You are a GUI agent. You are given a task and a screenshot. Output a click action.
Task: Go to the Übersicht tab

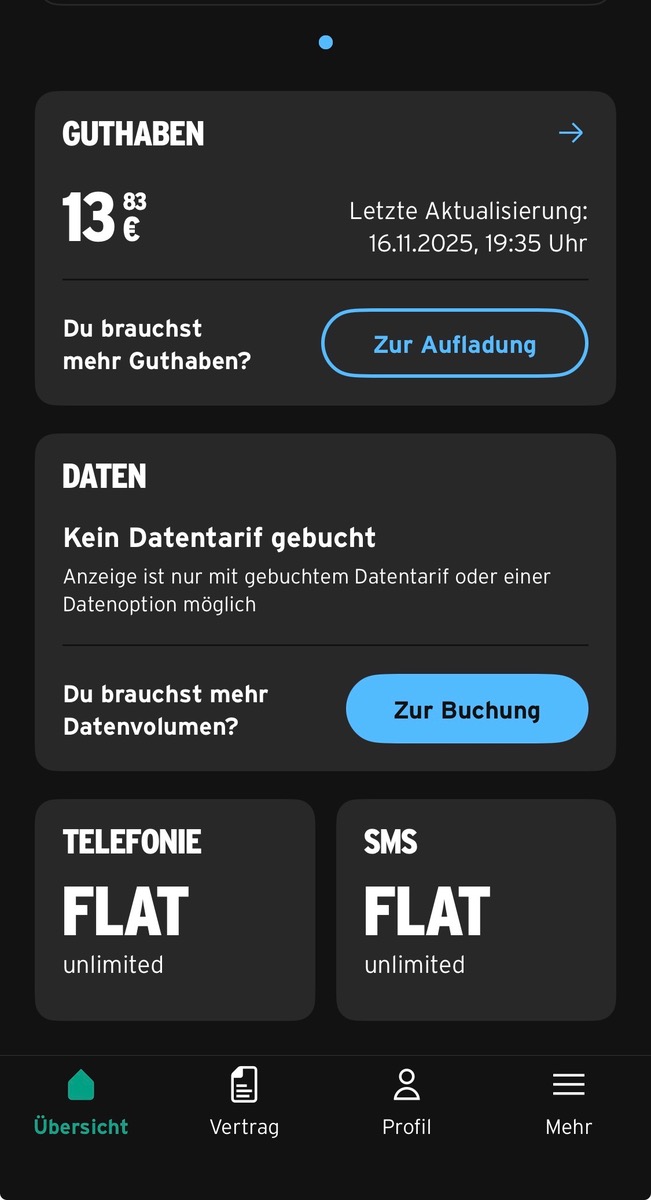(81, 1102)
